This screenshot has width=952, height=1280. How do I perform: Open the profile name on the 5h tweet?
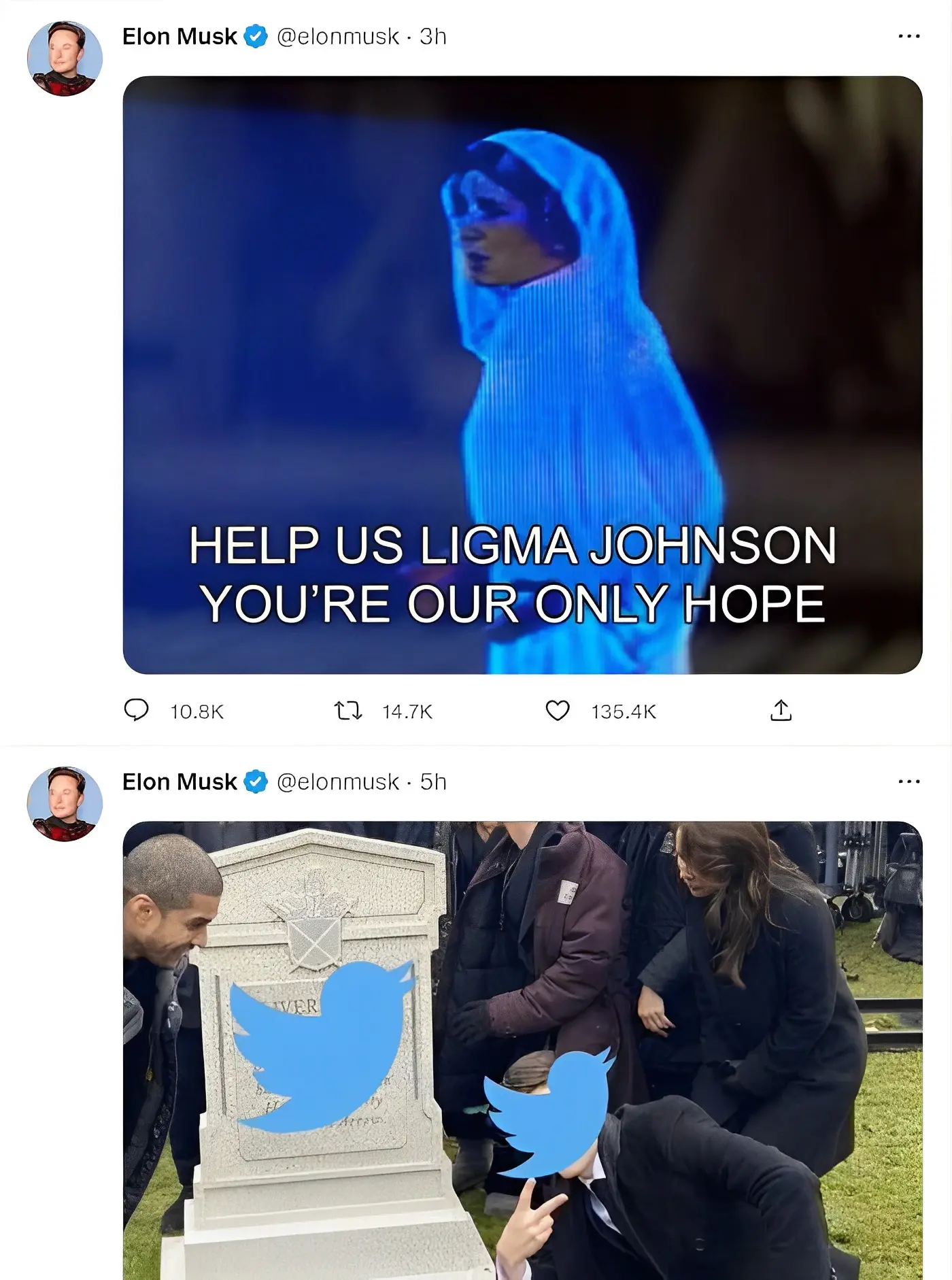point(180,782)
